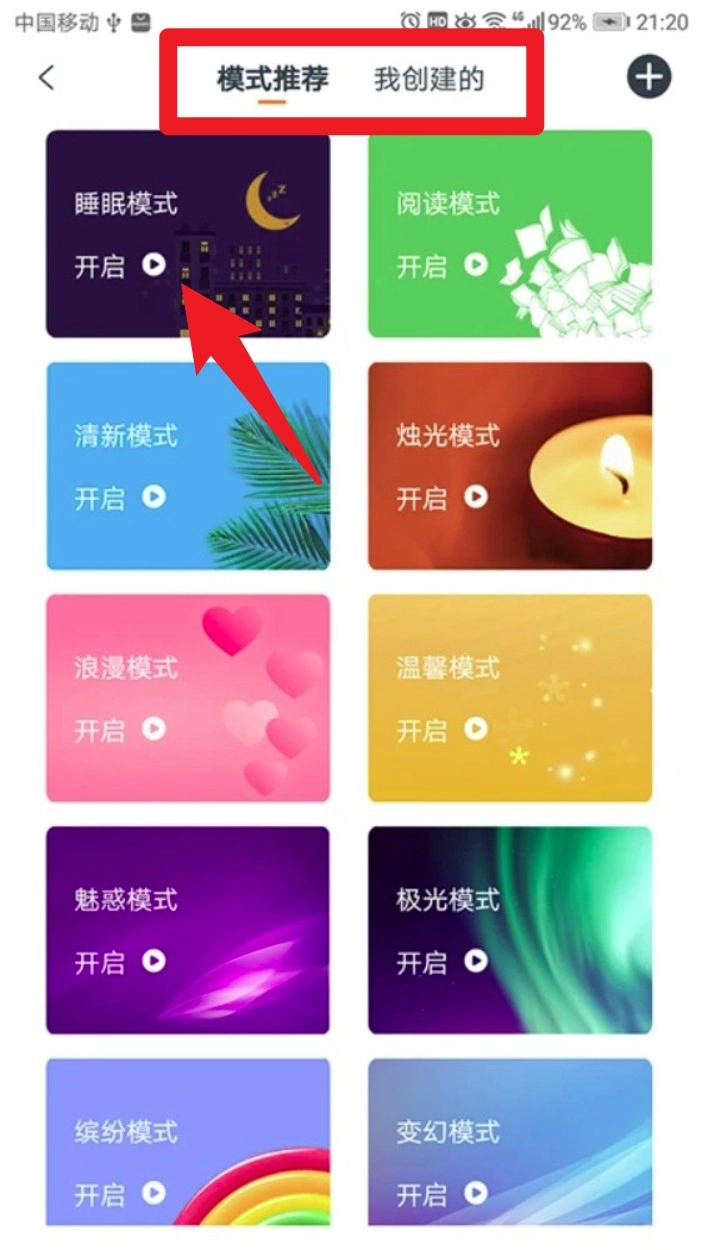The image size is (702, 1250).
Task: Switch to the 我创建的 tab
Action: point(429,79)
